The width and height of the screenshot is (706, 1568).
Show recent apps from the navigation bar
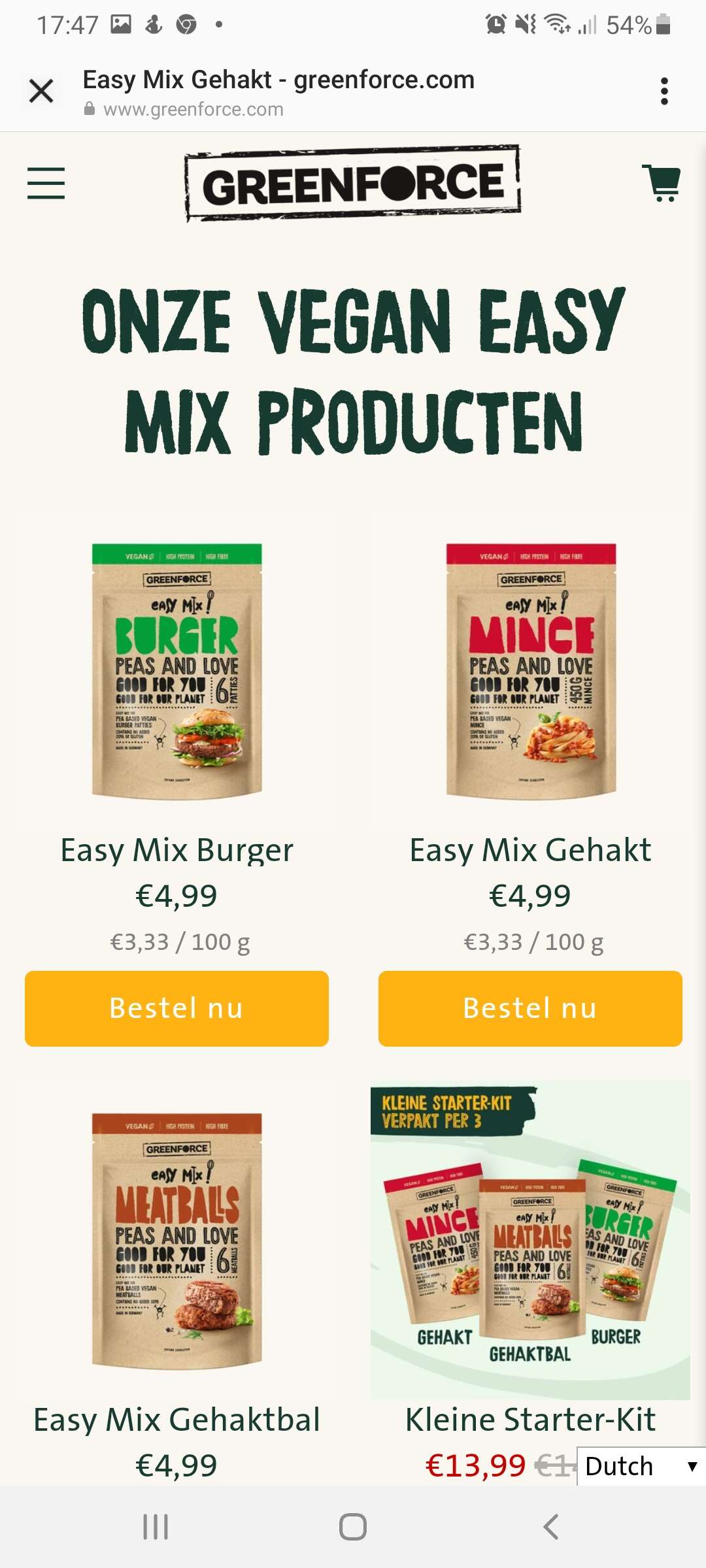[x=156, y=1527]
